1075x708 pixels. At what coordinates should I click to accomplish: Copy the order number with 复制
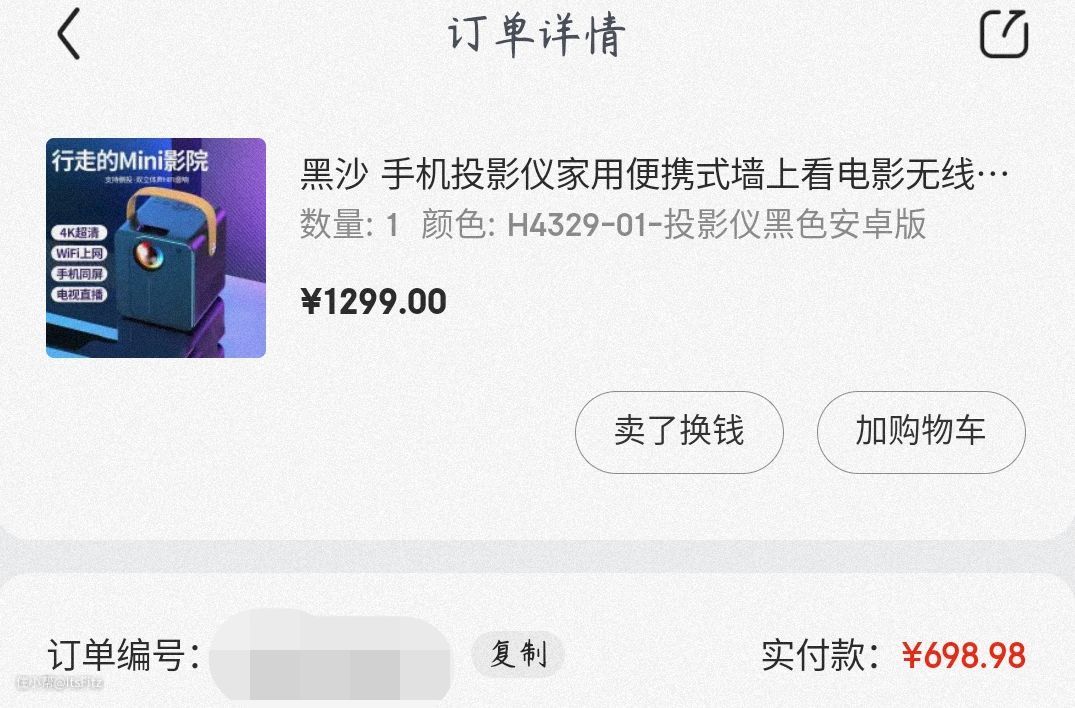pos(518,655)
